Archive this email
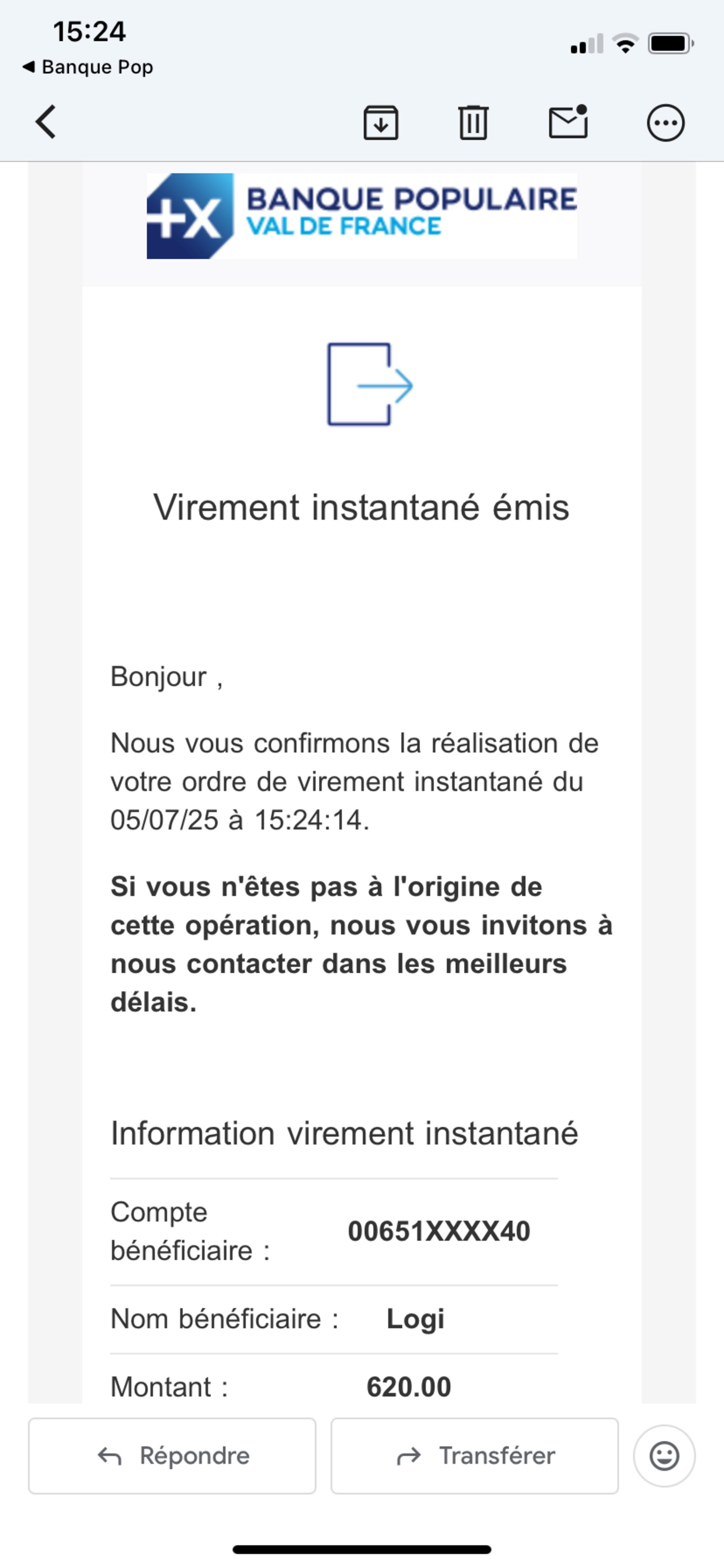The height and width of the screenshot is (1568, 724). [x=381, y=122]
